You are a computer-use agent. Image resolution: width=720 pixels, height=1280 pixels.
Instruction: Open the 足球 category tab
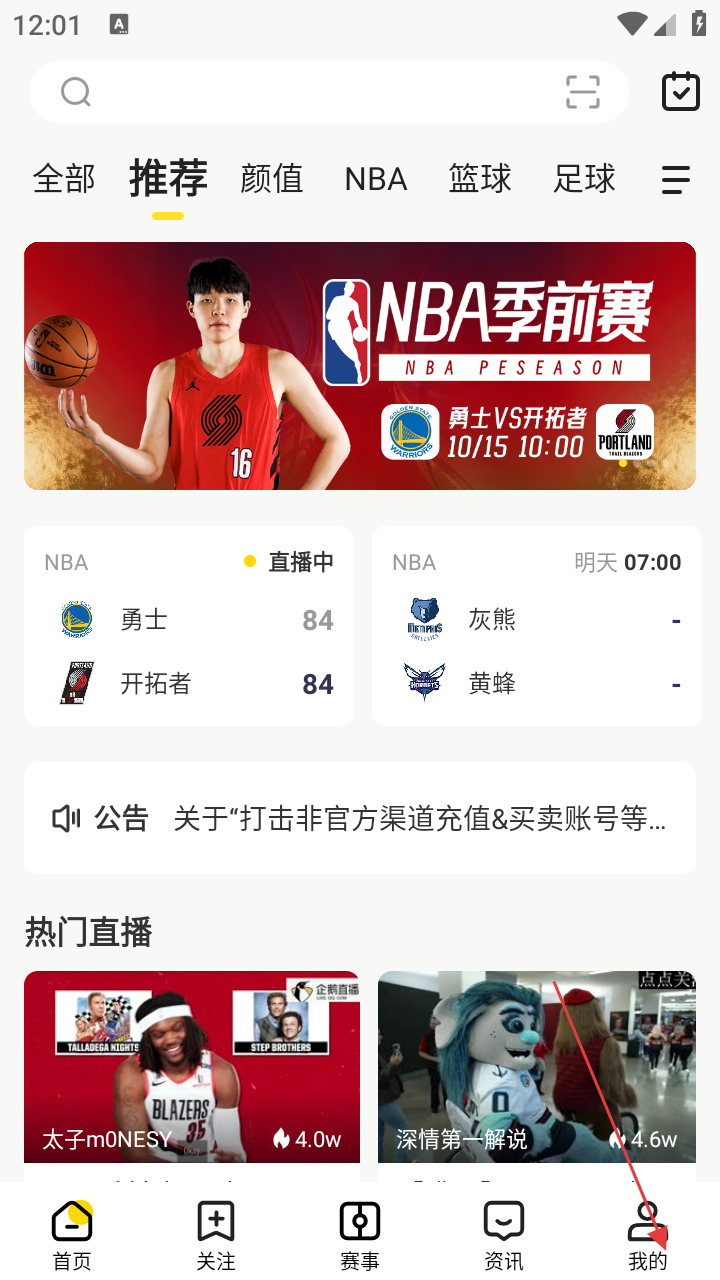pos(584,179)
